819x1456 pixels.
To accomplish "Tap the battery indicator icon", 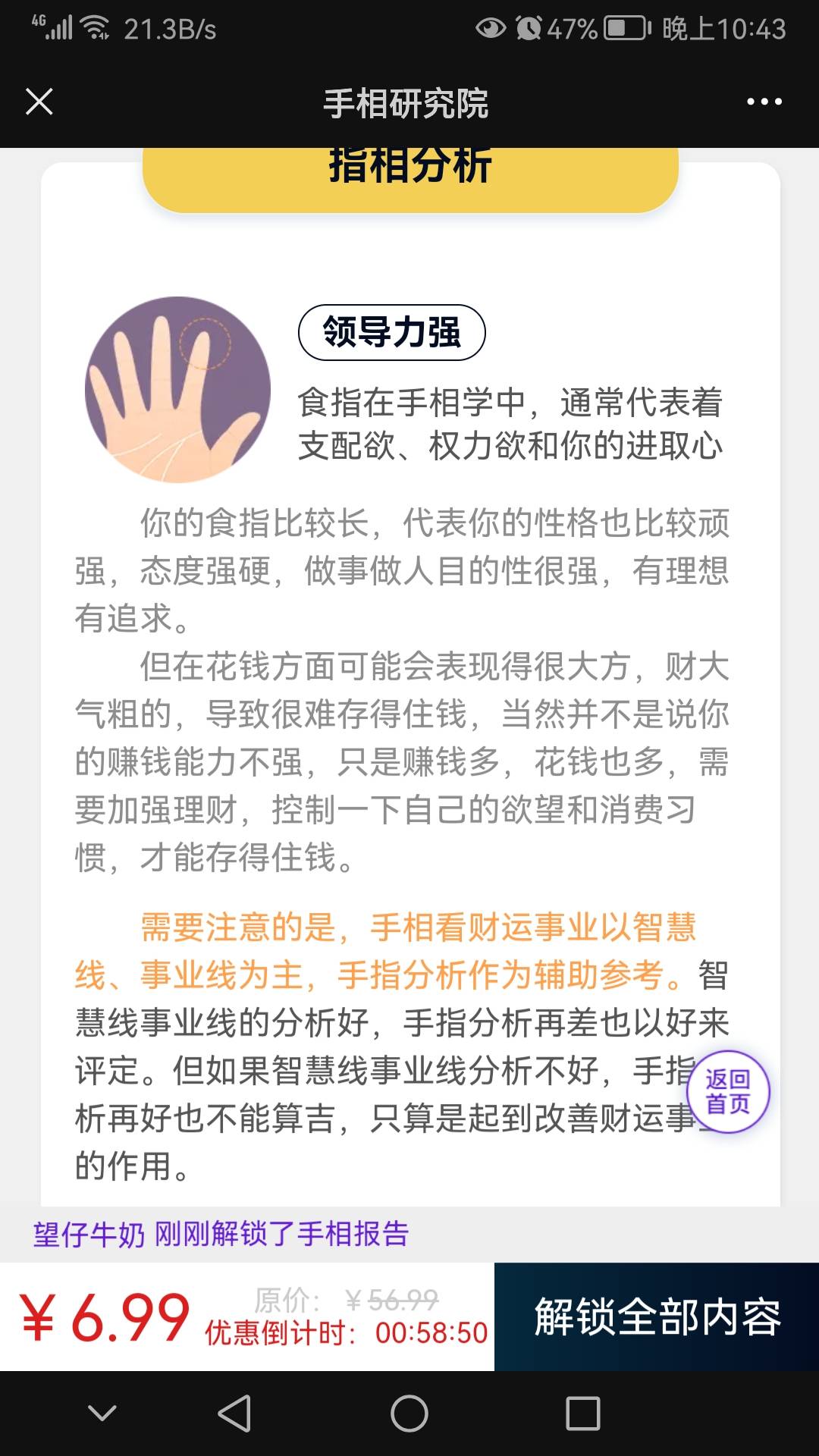I will [x=623, y=25].
